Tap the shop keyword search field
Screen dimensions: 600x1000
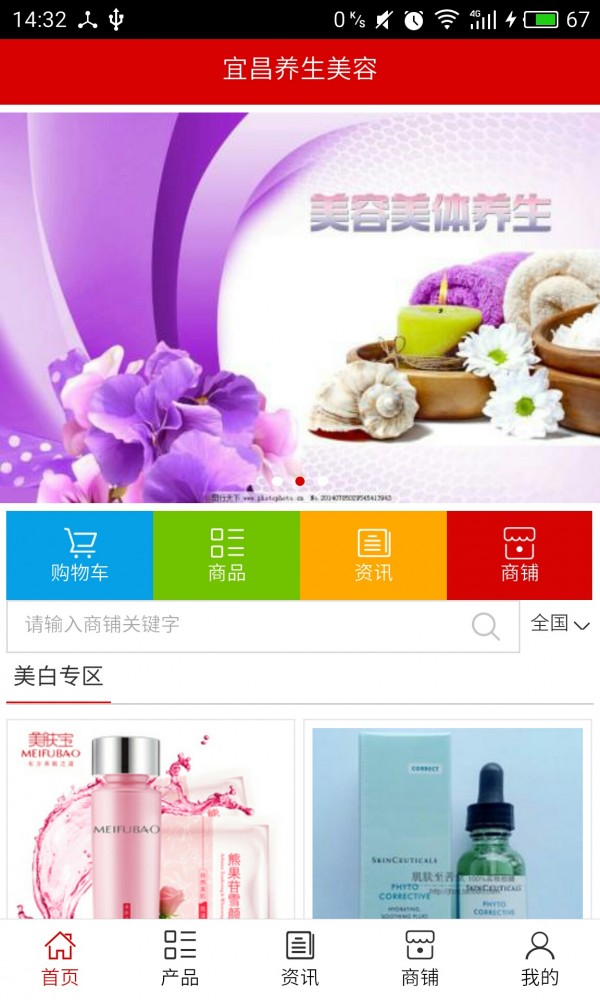(x=240, y=626)
